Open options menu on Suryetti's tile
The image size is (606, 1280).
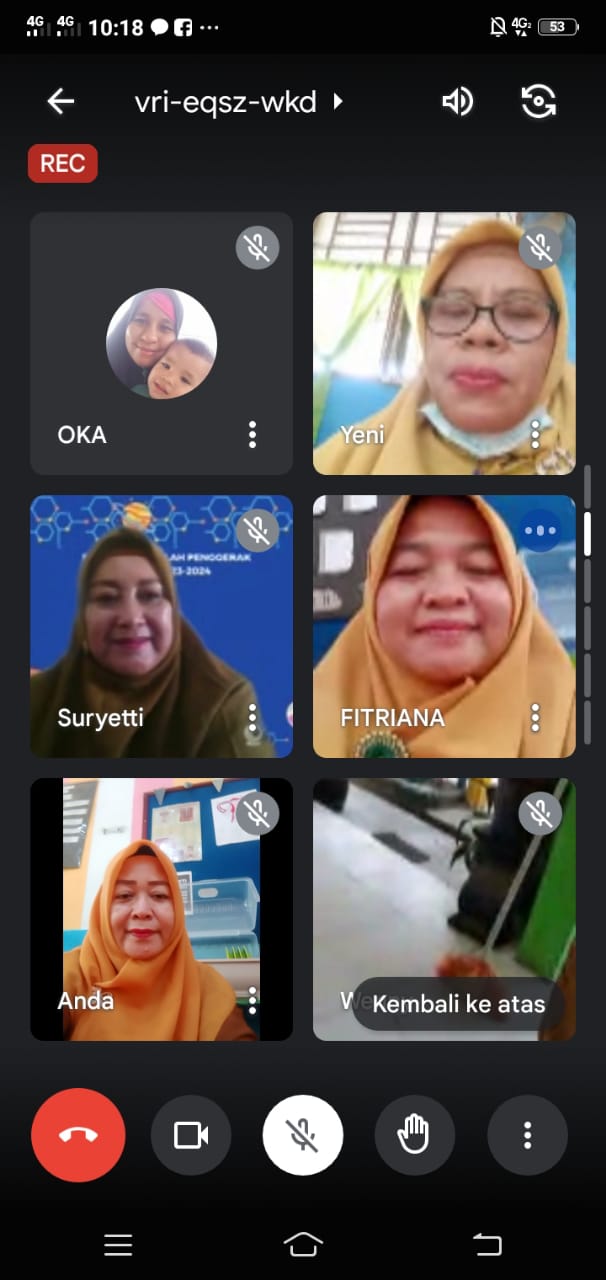252,717
